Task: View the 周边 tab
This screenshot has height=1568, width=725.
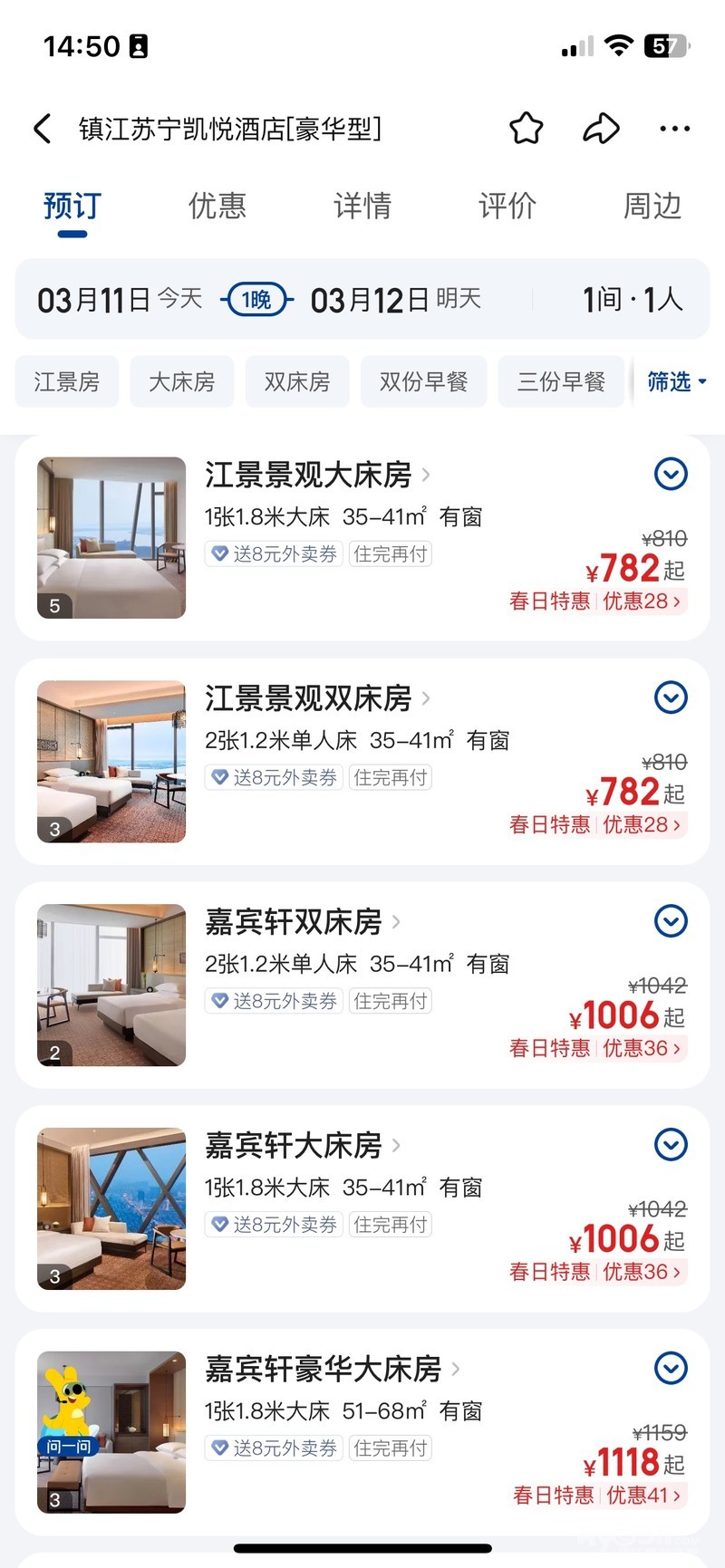Action: click(652, 207)
